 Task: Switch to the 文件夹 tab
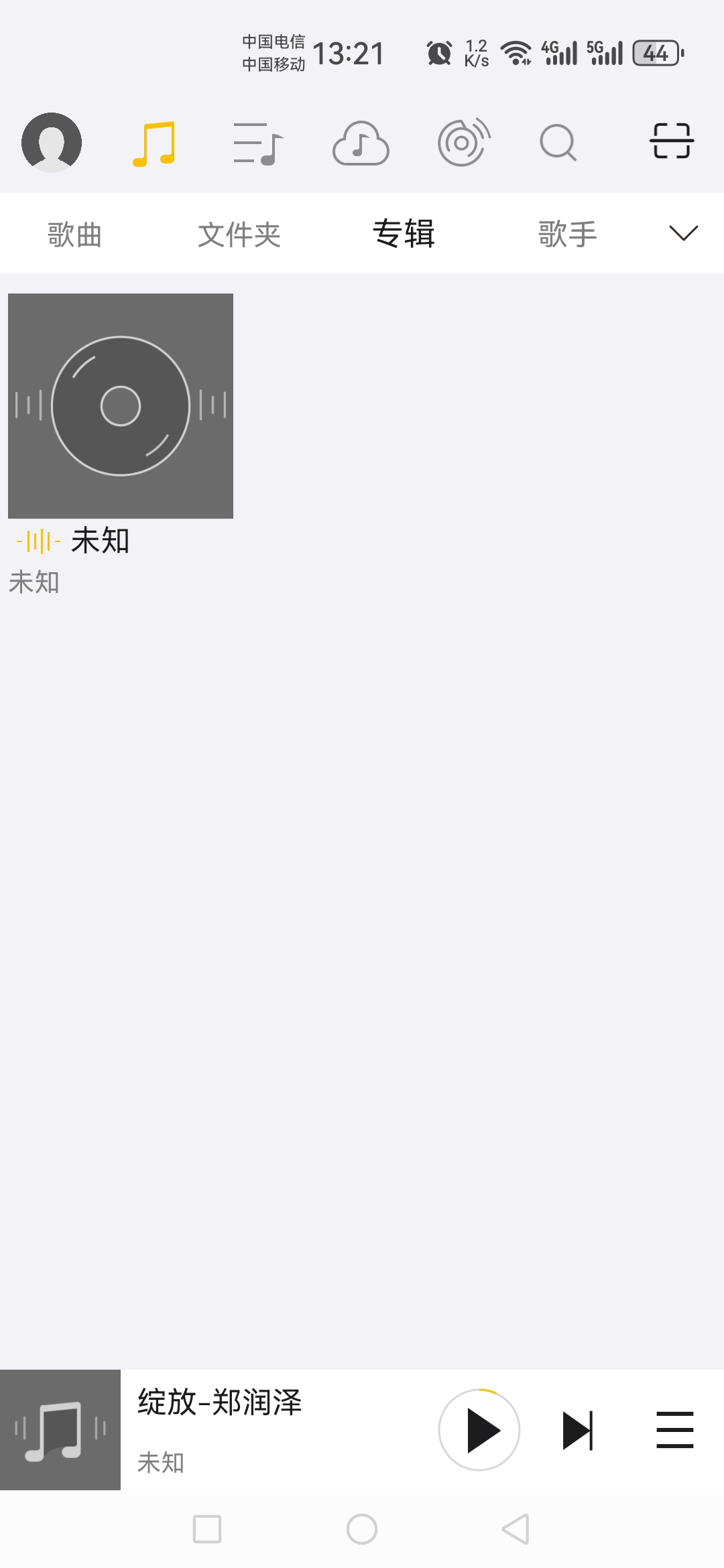tap(239, 235)
